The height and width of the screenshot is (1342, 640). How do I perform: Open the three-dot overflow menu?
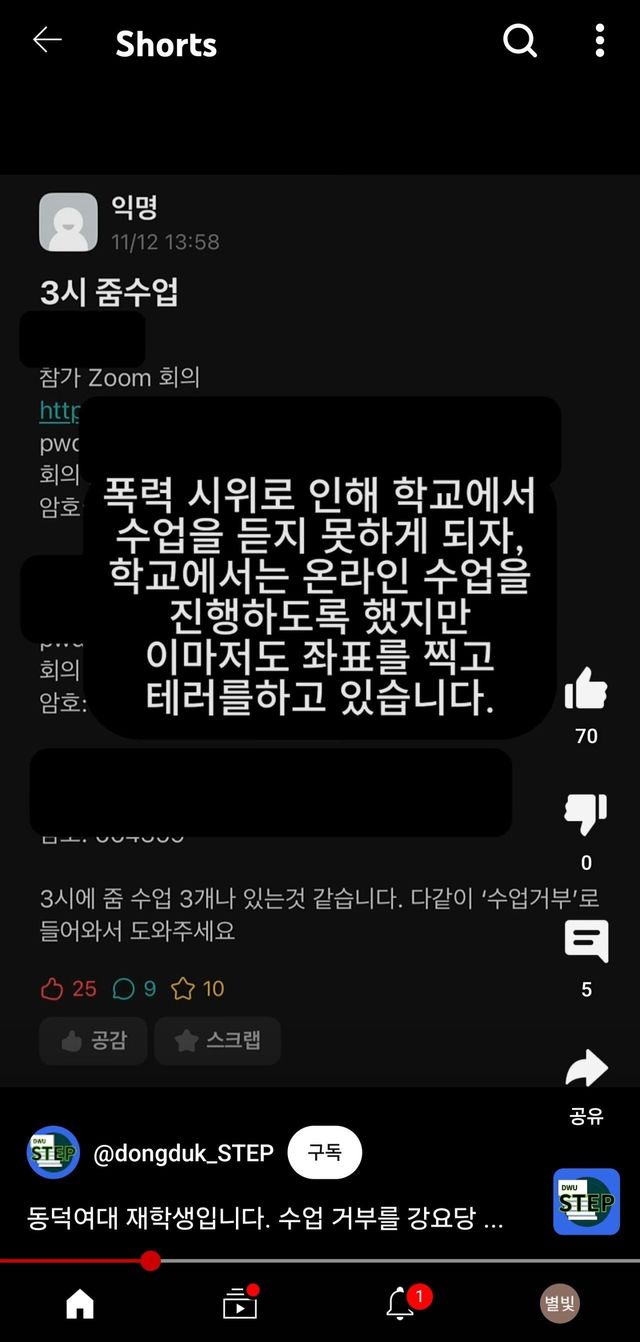coord(599,41)
